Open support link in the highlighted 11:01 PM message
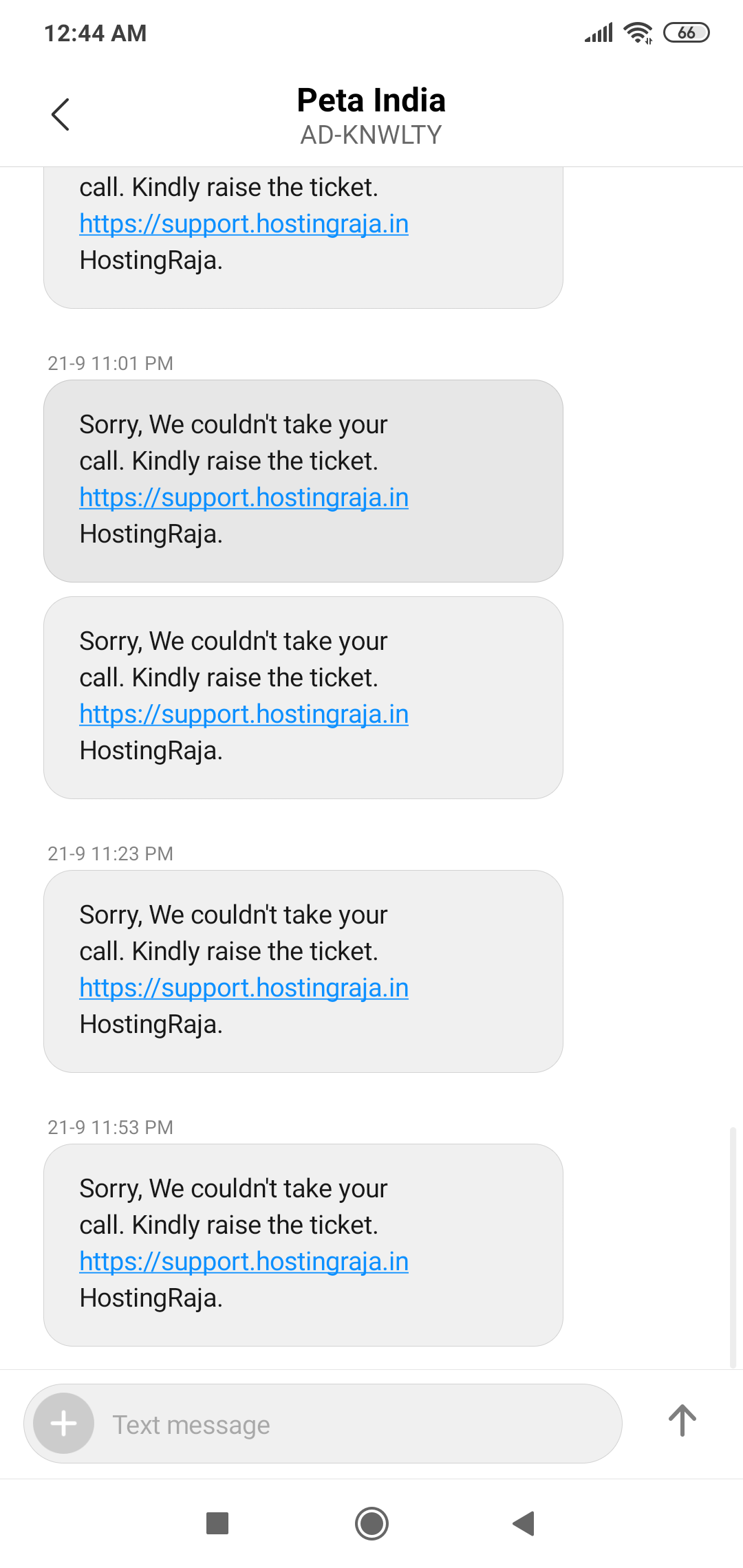This screenshot has width=743, height=1568. pyautogui.click(x=244, y=498)
